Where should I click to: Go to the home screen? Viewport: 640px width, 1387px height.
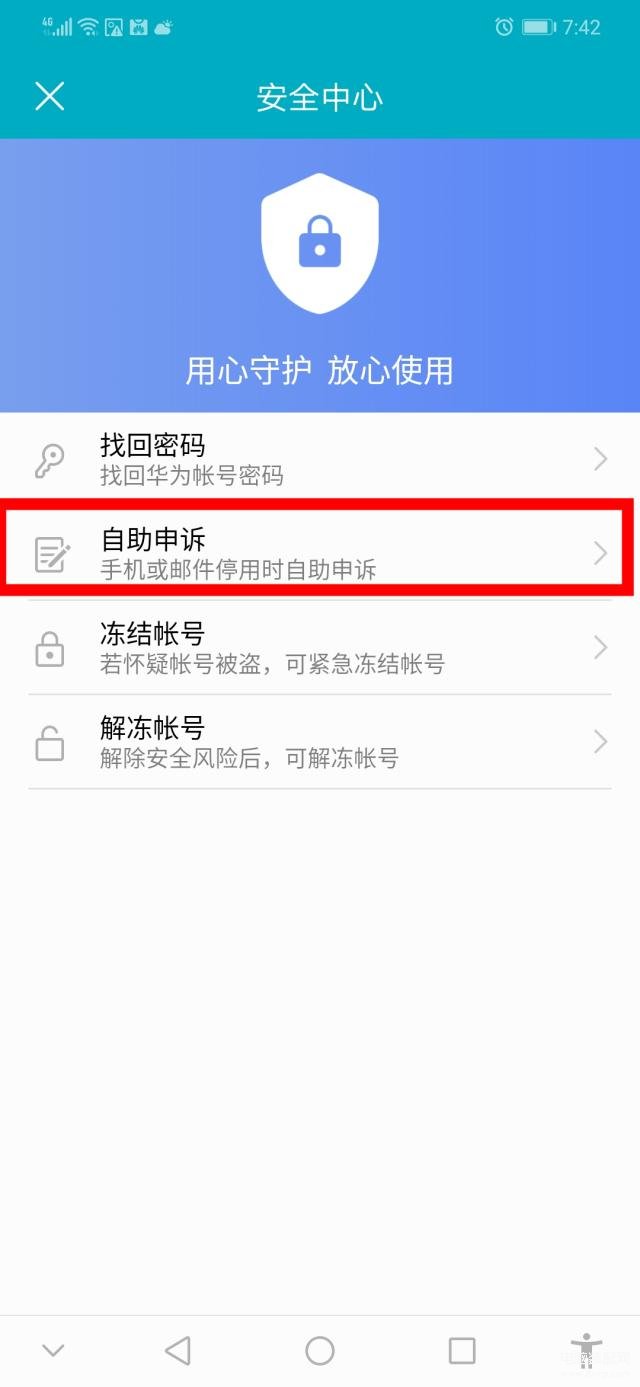coord(320,1351)
